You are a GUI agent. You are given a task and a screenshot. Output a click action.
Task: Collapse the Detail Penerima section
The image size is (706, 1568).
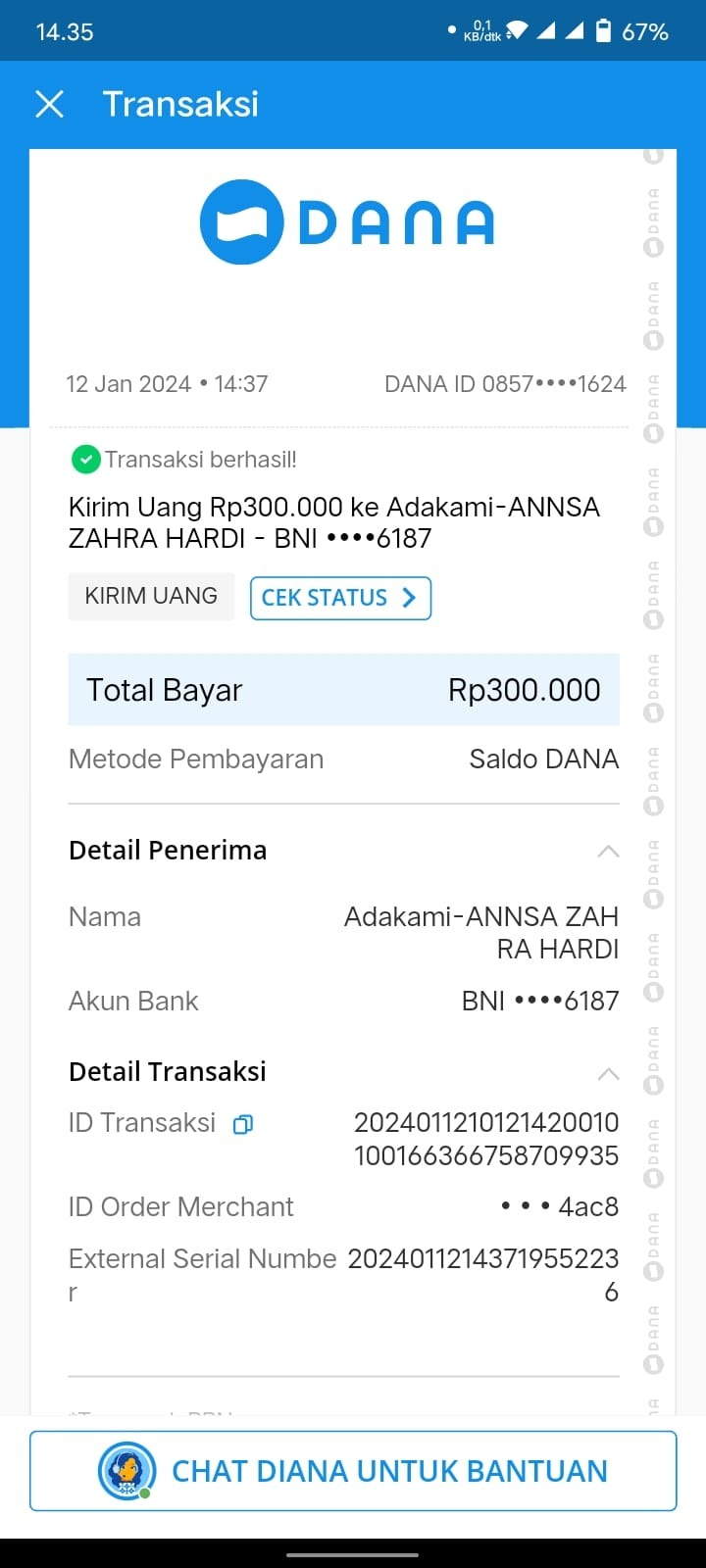(x=608, y=851)
